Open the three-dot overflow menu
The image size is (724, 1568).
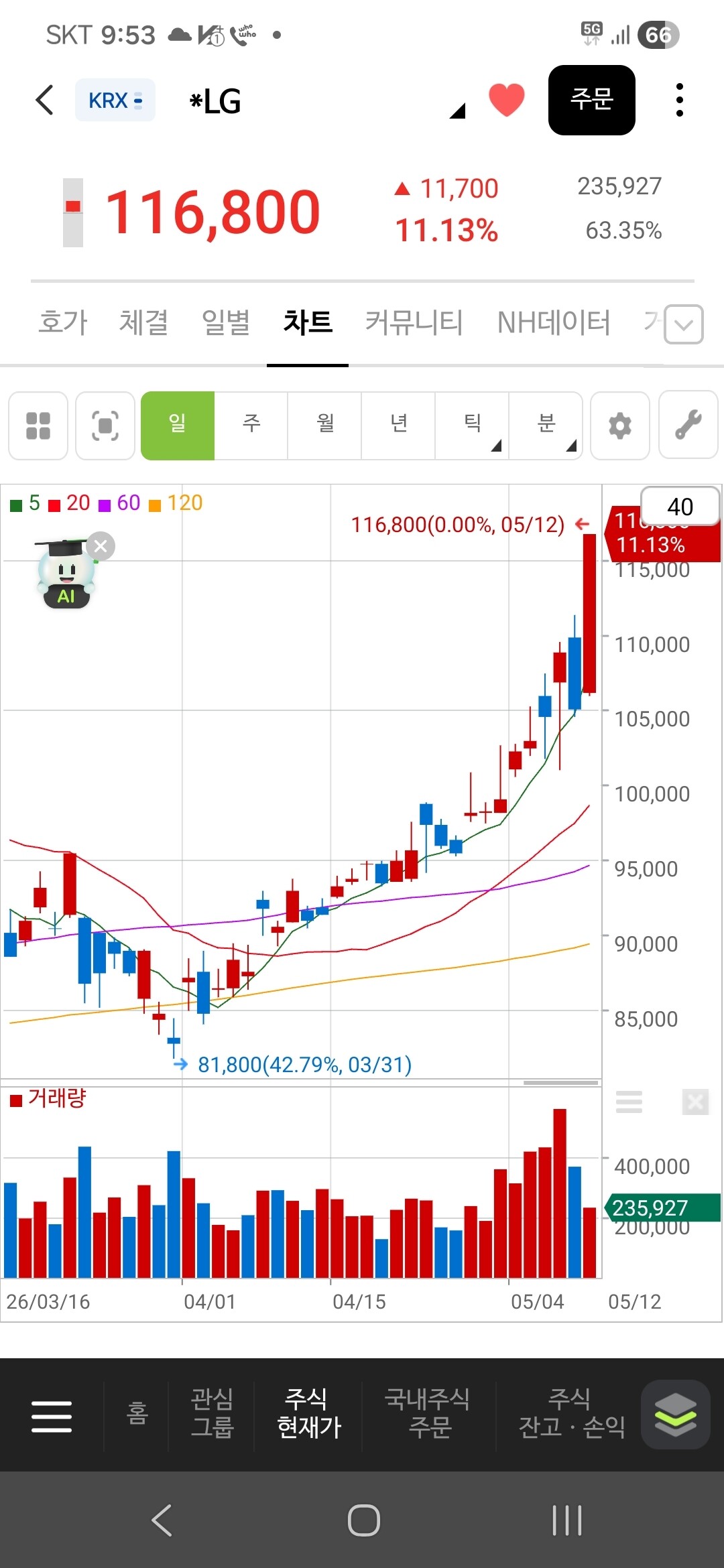point(679,100)
